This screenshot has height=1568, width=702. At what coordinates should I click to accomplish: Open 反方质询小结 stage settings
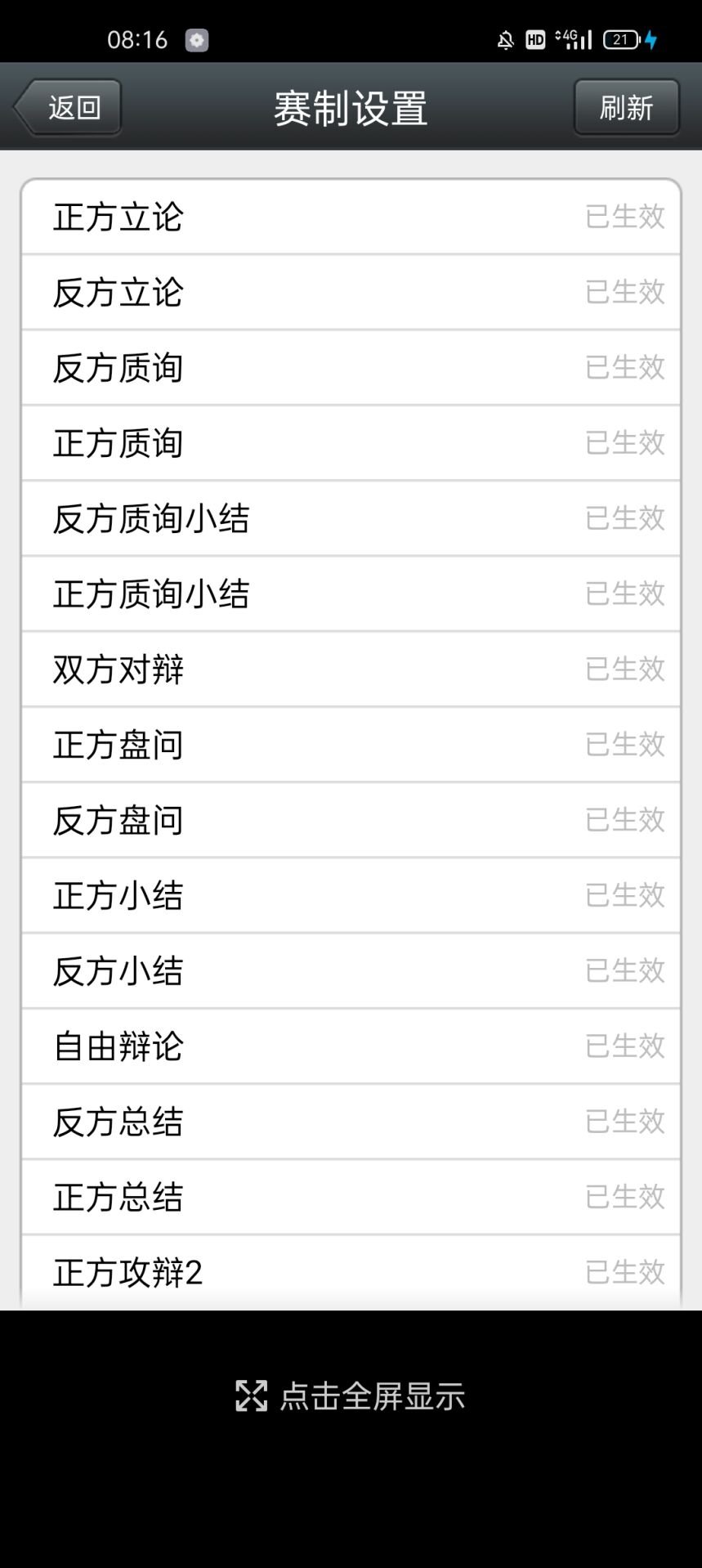coord(351,518)
